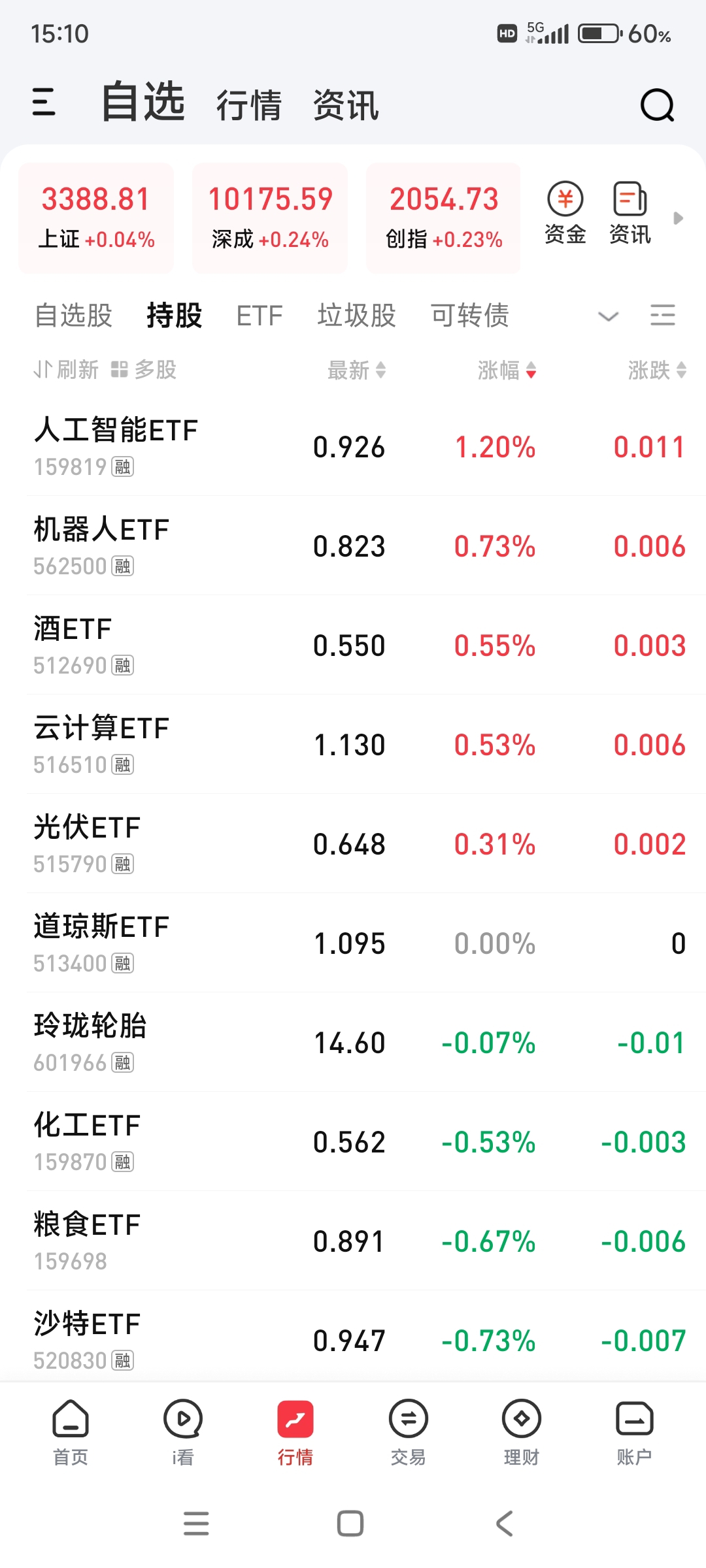The image size is (706, 1568).
Task: Open the 创指 index card
Action: point(444,218)
